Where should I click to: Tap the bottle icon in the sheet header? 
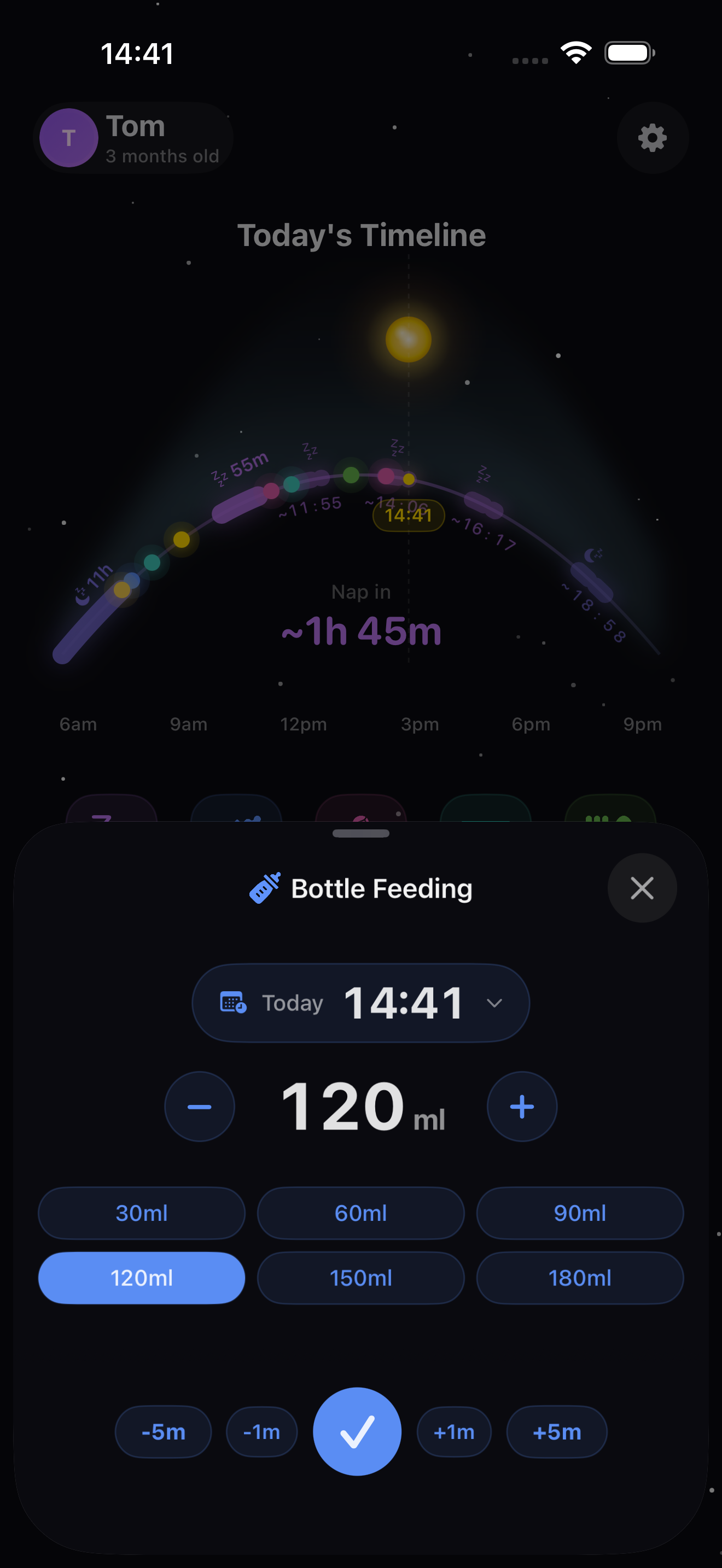pos(264,888)
